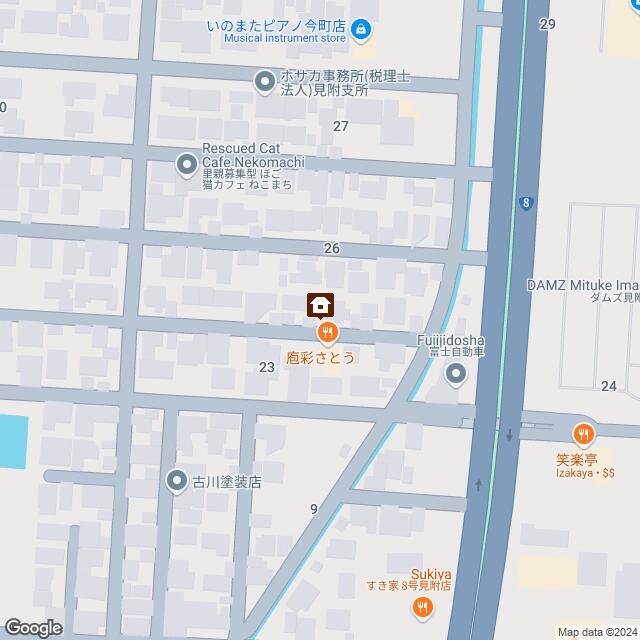640x640 pixels.
Task: Open the ホサカ事務所 place marker
Action: (264, 82)
